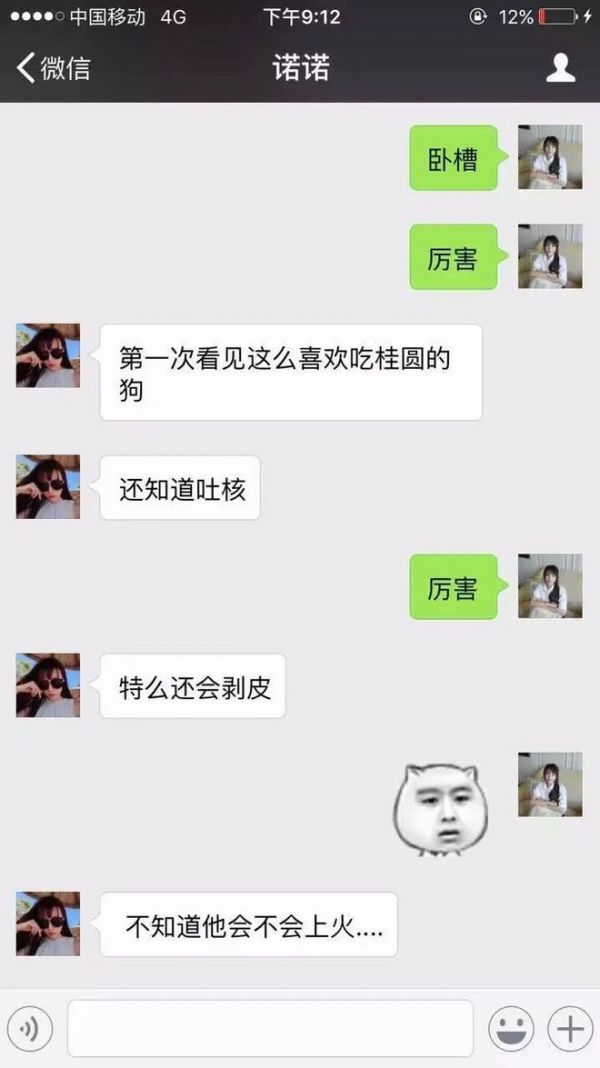
Task: Open the emoji sticker panel
Action: coord(511,1029)
